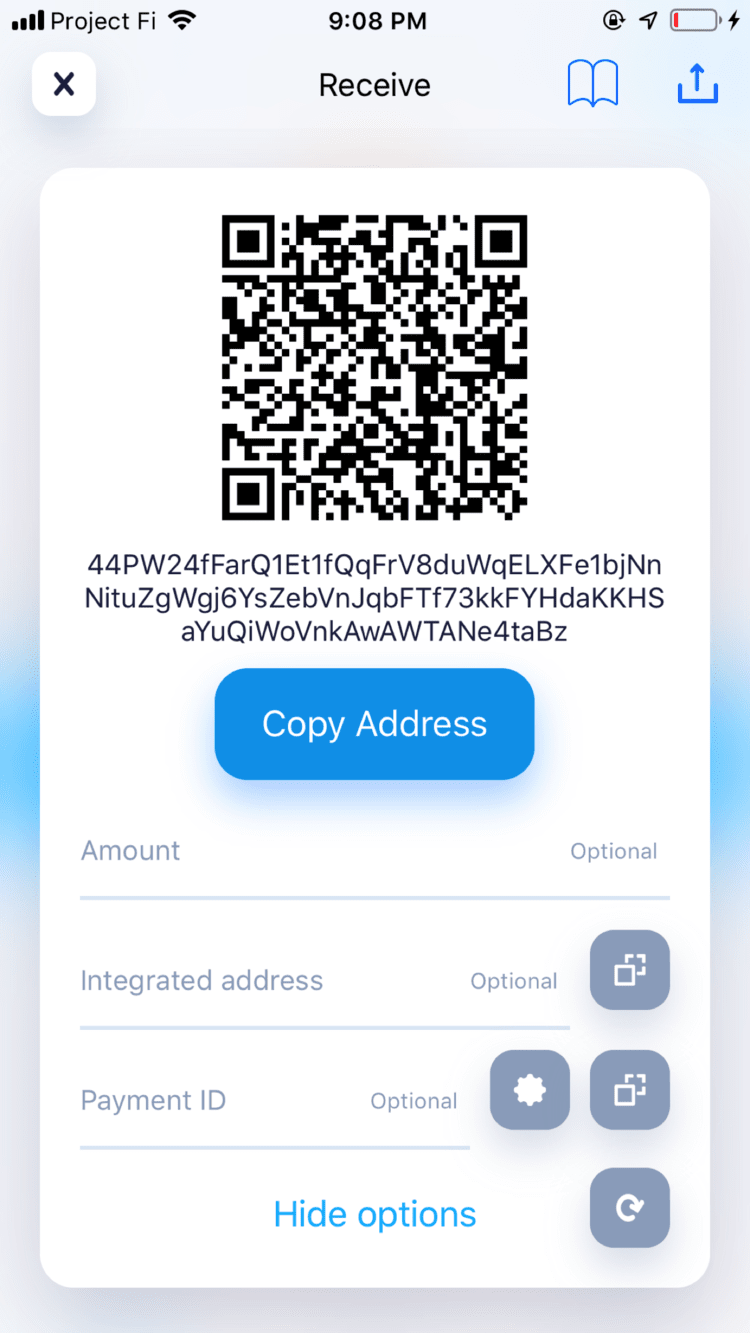This screenshot has width=750, height=1333.
Task: Tap the share icon to export address
Action: pyautogui.click(x=697, y=84)
